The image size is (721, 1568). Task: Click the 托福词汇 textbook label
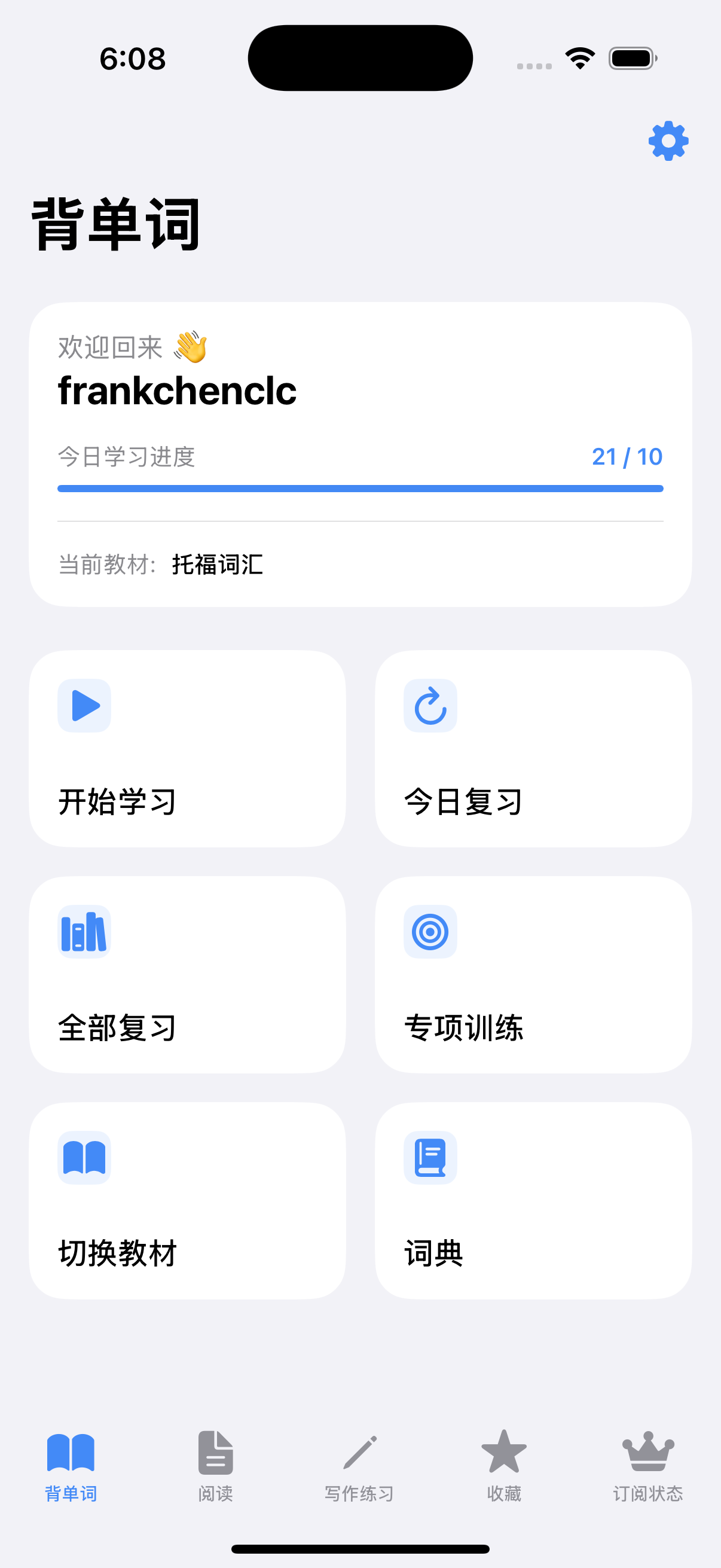tap(217, 565)
